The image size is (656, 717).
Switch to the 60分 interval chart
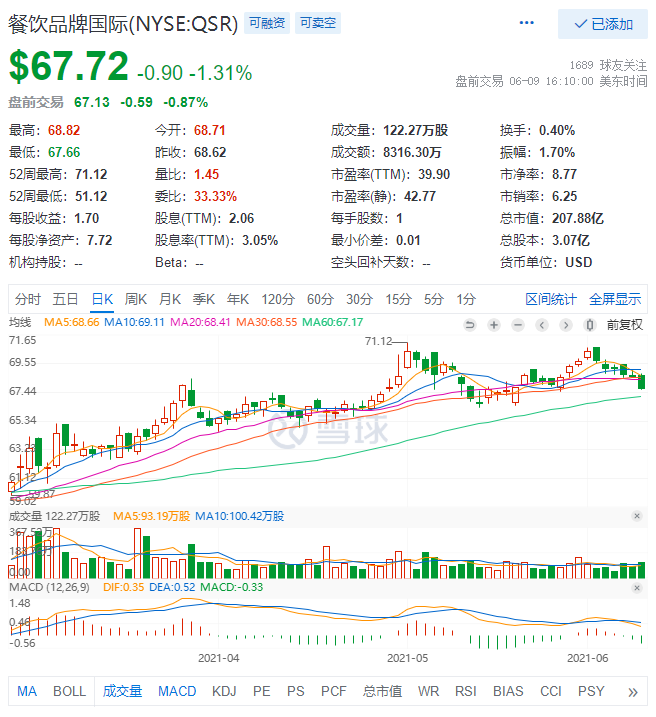coord(320,299)
